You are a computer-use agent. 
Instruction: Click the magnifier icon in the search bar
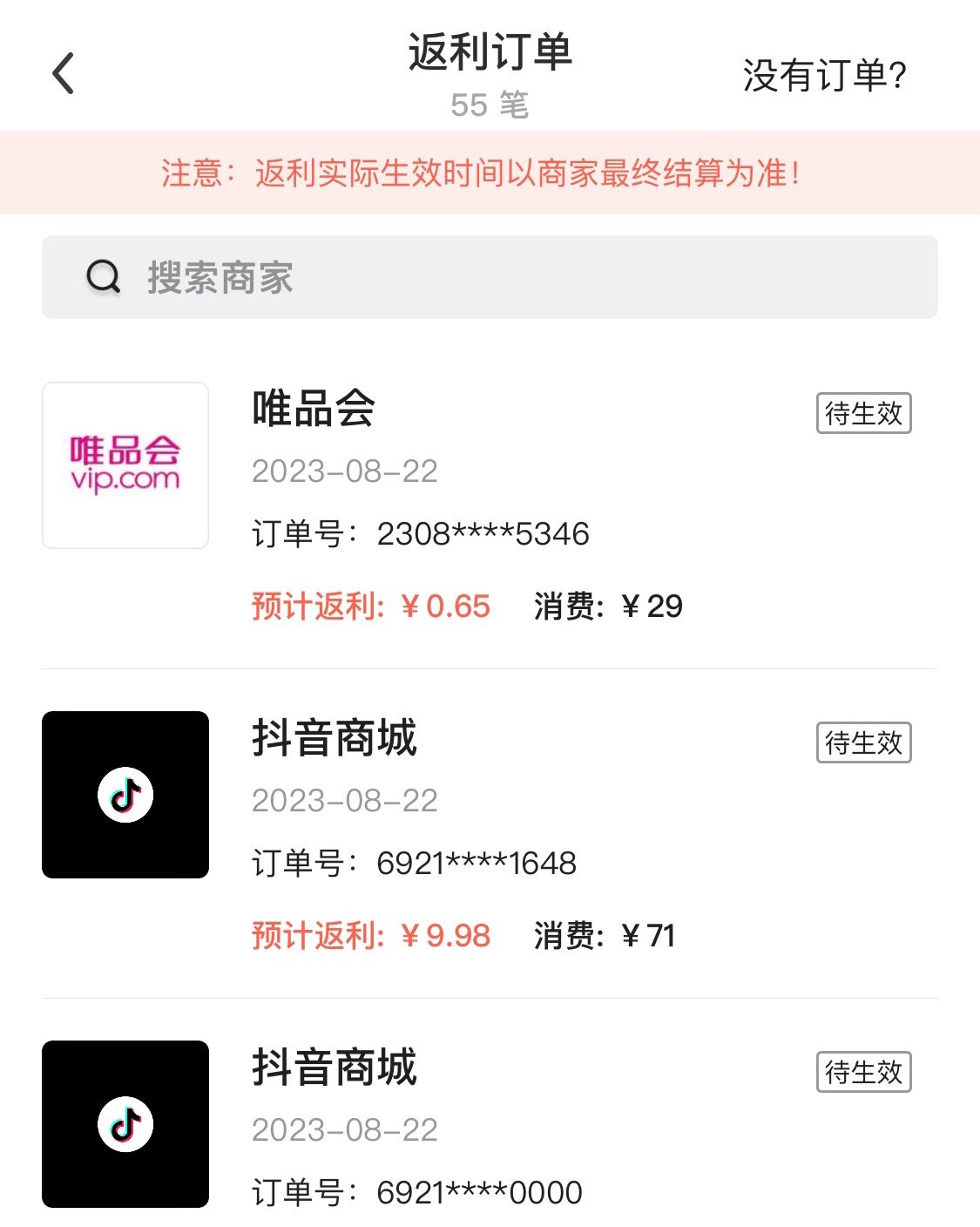coord(103,277)
